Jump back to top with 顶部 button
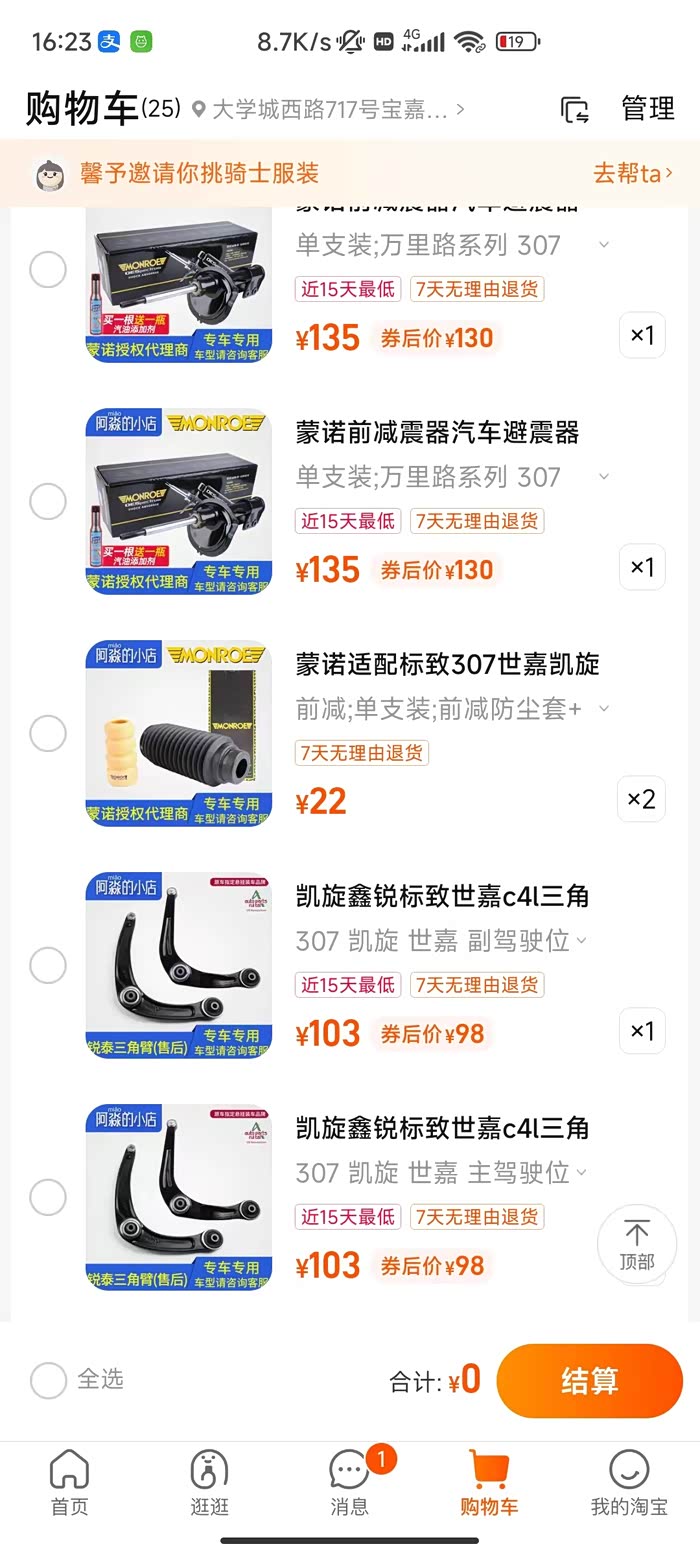Image resolution: width=700 pixels, height=1555 pixels. click(637, 1243)
